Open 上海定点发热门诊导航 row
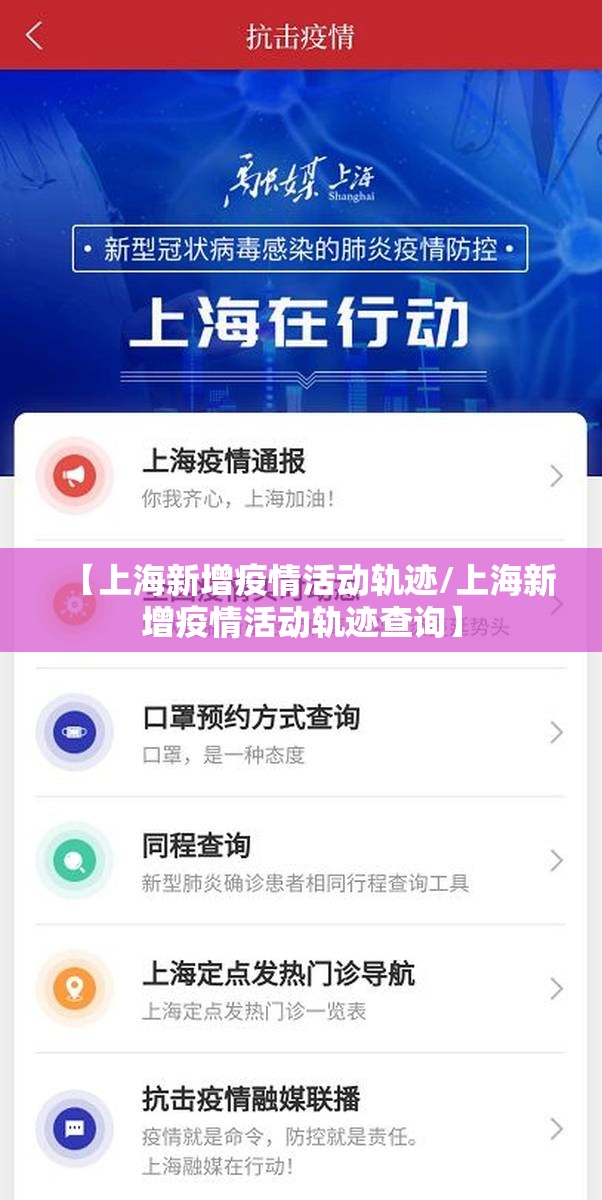Screen dimensions: 602x1200 coord(300,989)
